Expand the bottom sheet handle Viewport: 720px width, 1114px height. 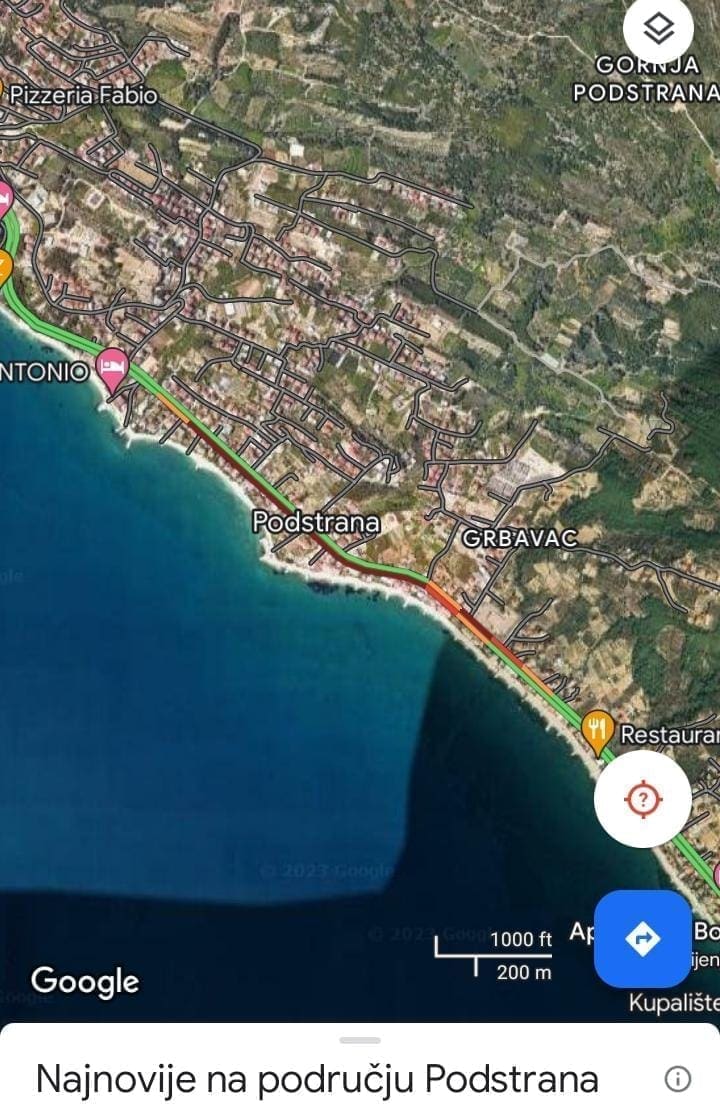pos(360,1040)
